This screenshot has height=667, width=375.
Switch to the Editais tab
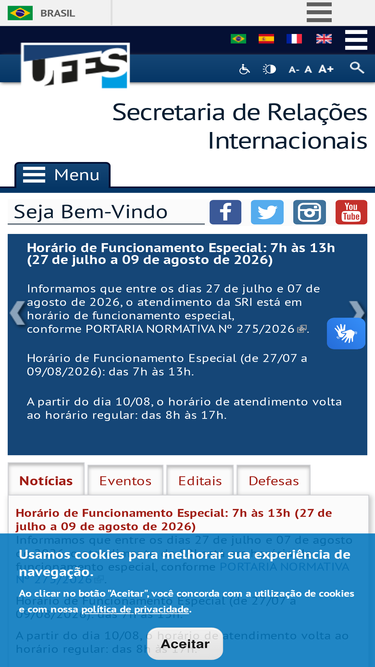pos(200,481)
